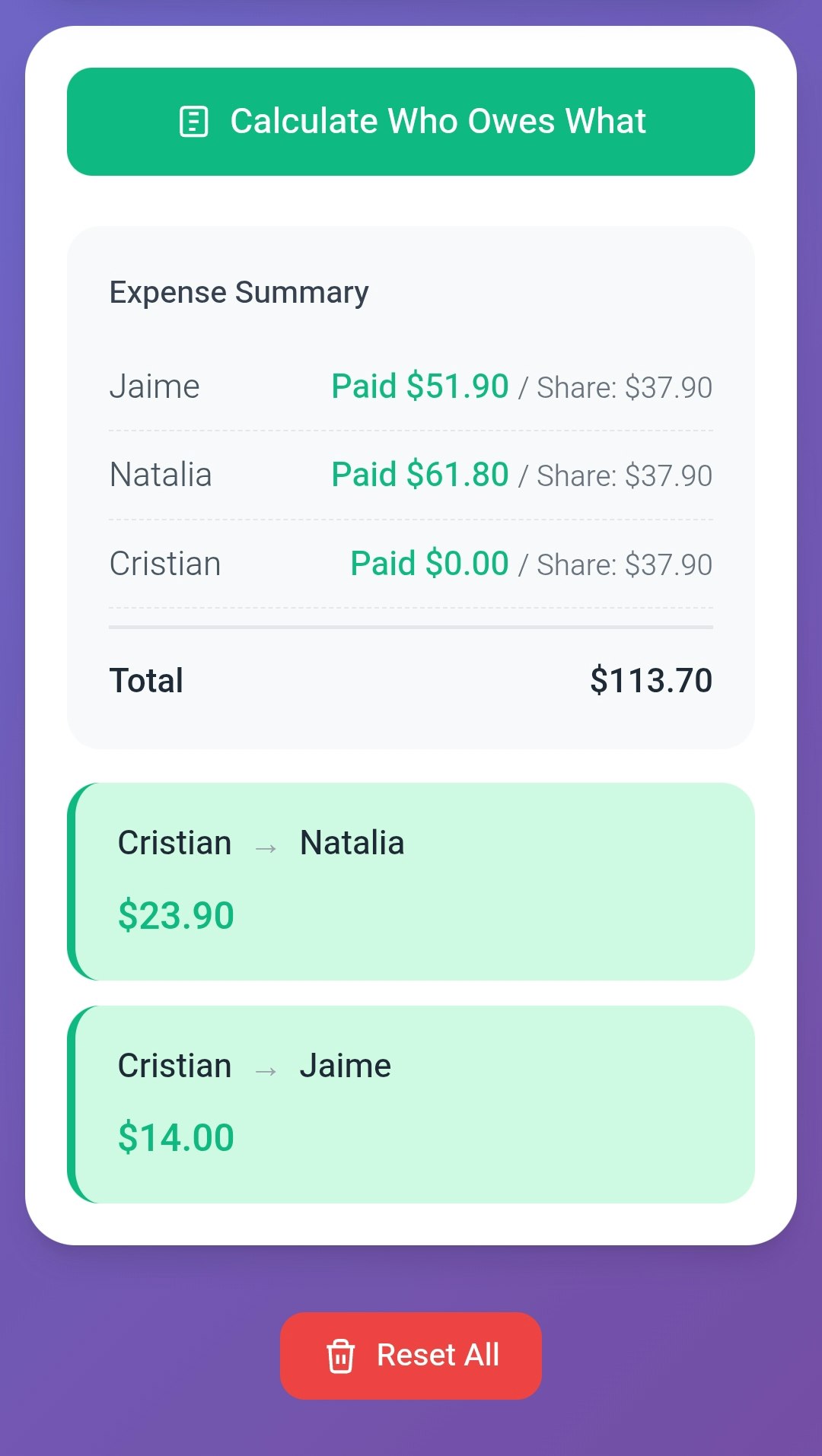
Task: Click the $23.90 settlement amount
Action: (176, 915)
